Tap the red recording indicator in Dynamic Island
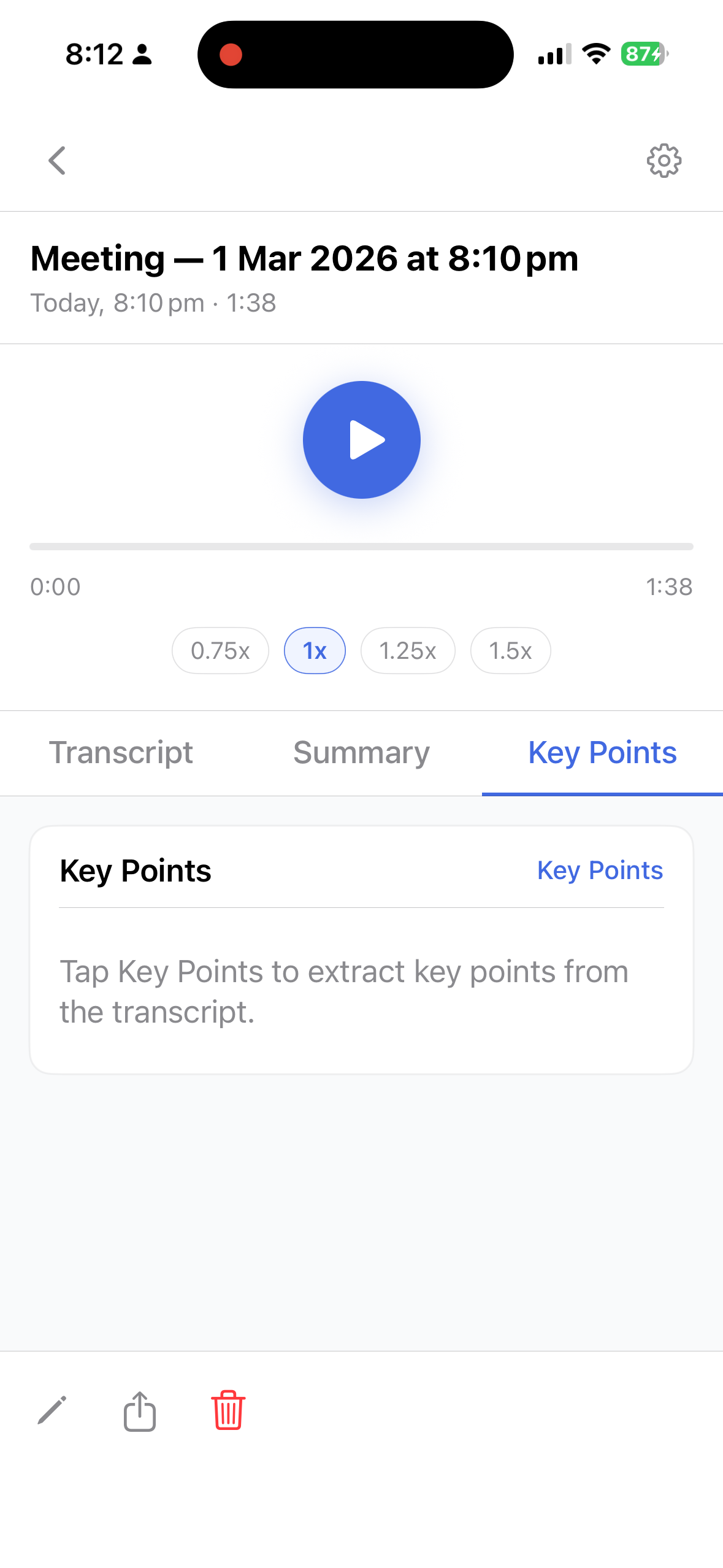 point(231,55)
